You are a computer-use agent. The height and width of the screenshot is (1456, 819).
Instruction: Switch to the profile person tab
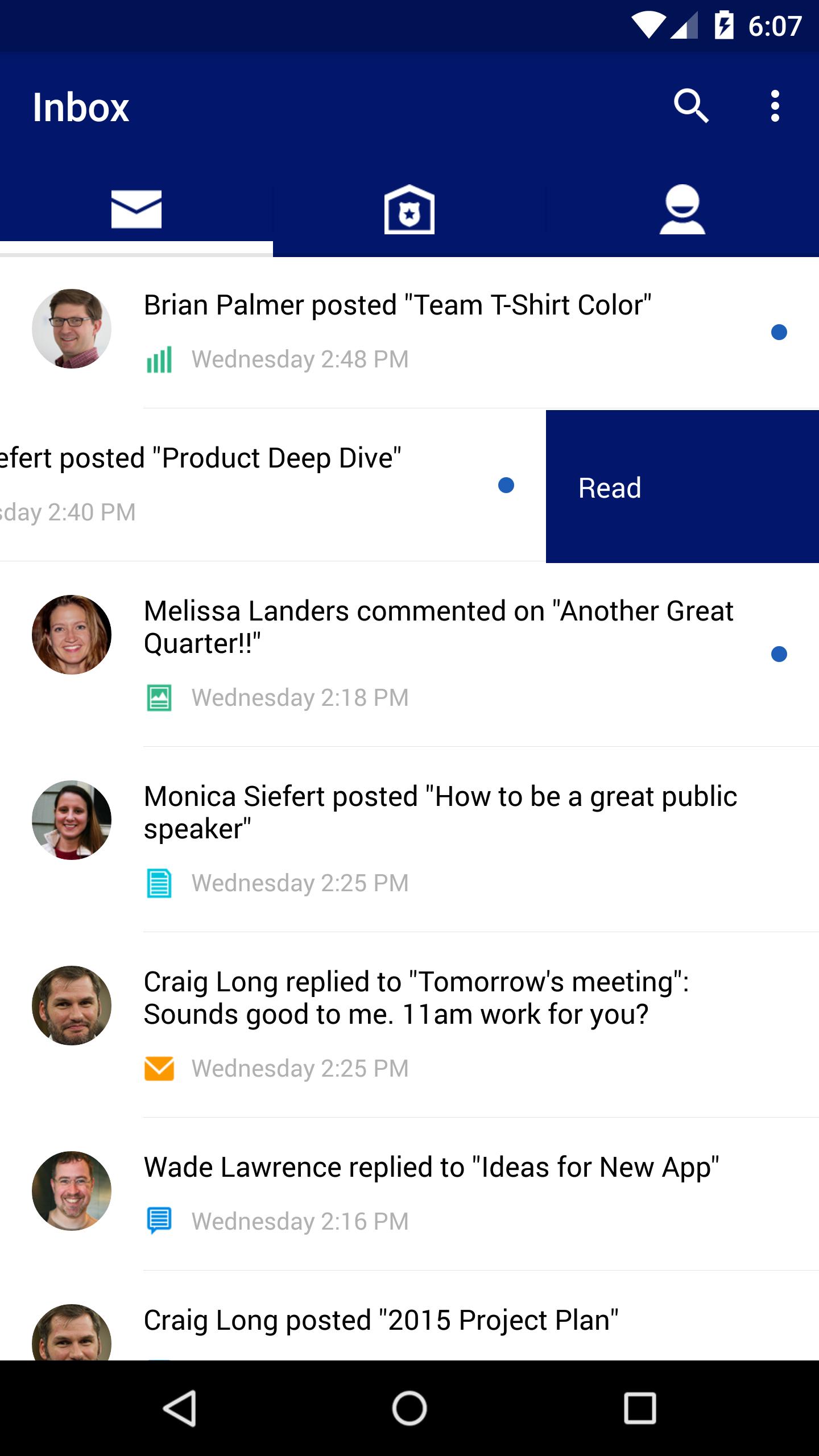(682, 209)
